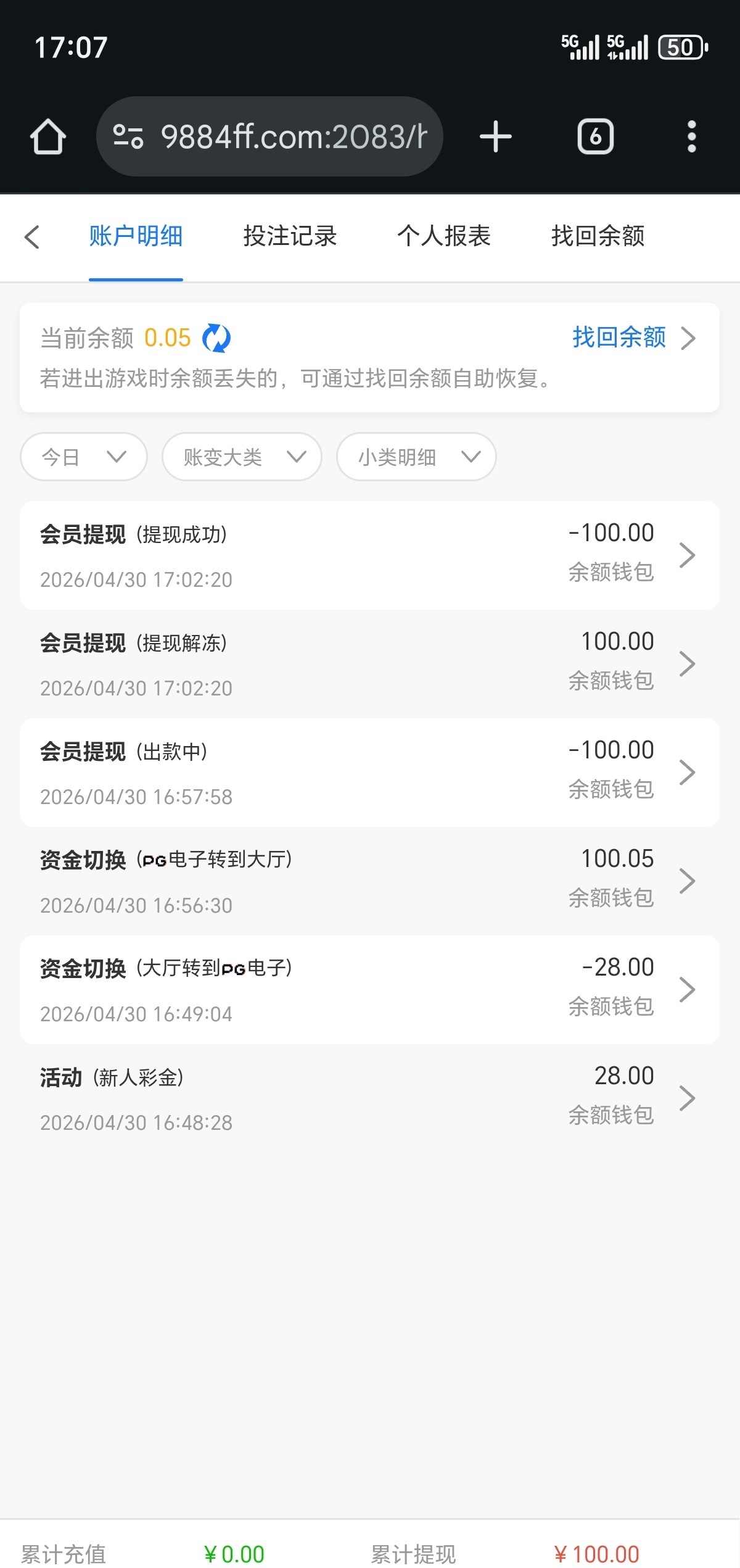Open the 提现解冻 withdrawal record

point(369,664)
